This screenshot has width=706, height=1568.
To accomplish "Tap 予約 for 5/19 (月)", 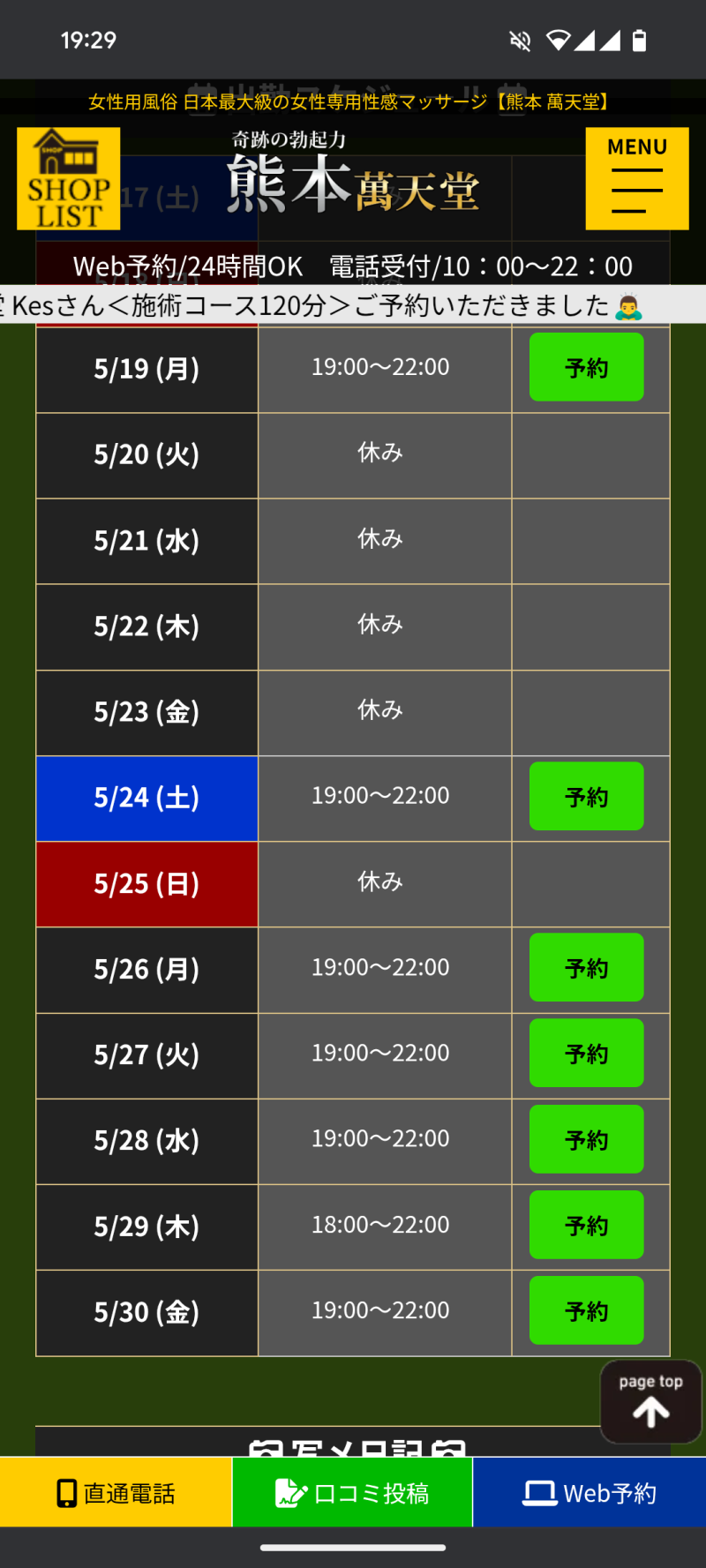I will [586, 367].
